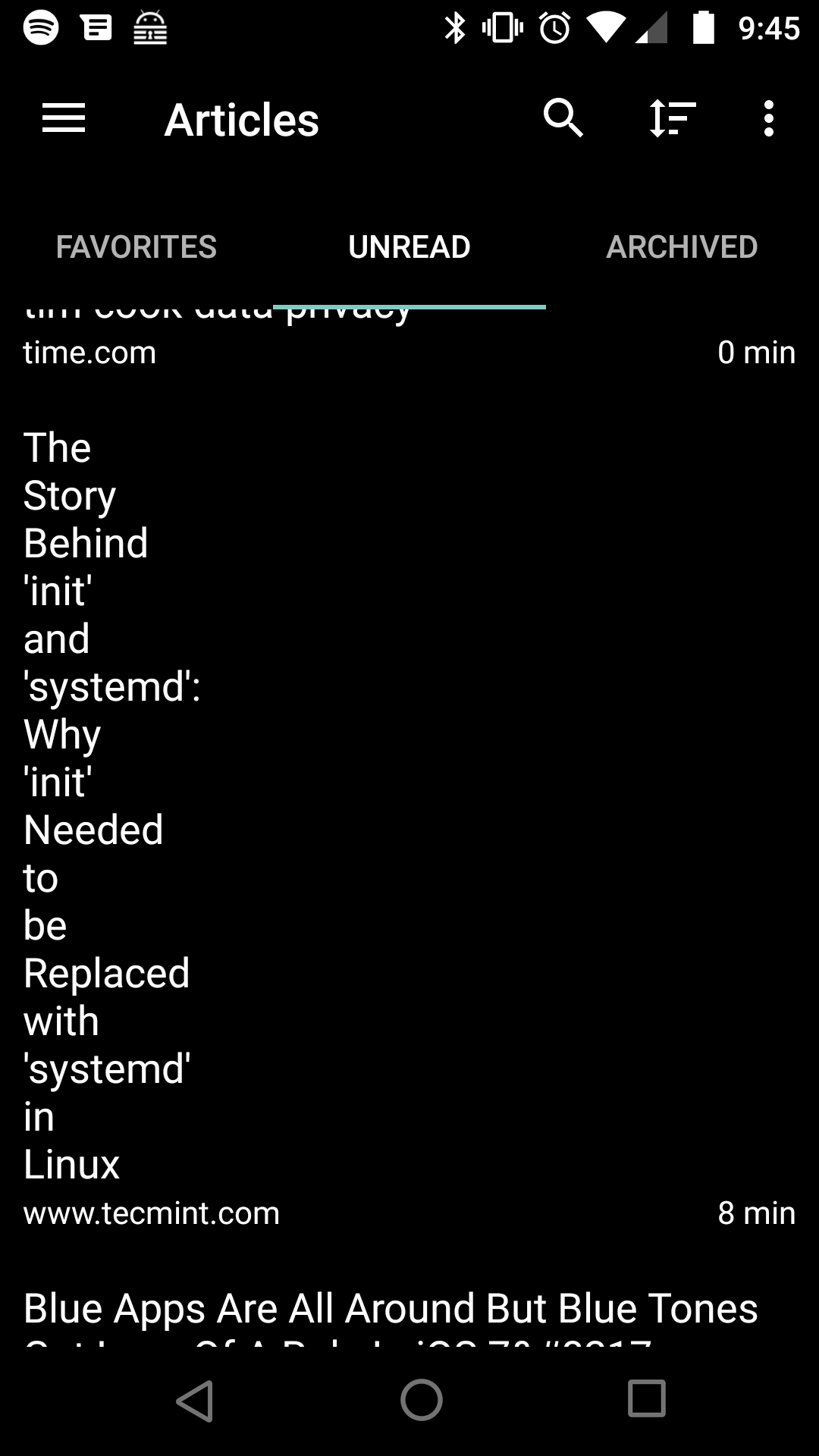Go back with the system back button
Viewport: 819px width, 1456px height.
coord(195,1401)
